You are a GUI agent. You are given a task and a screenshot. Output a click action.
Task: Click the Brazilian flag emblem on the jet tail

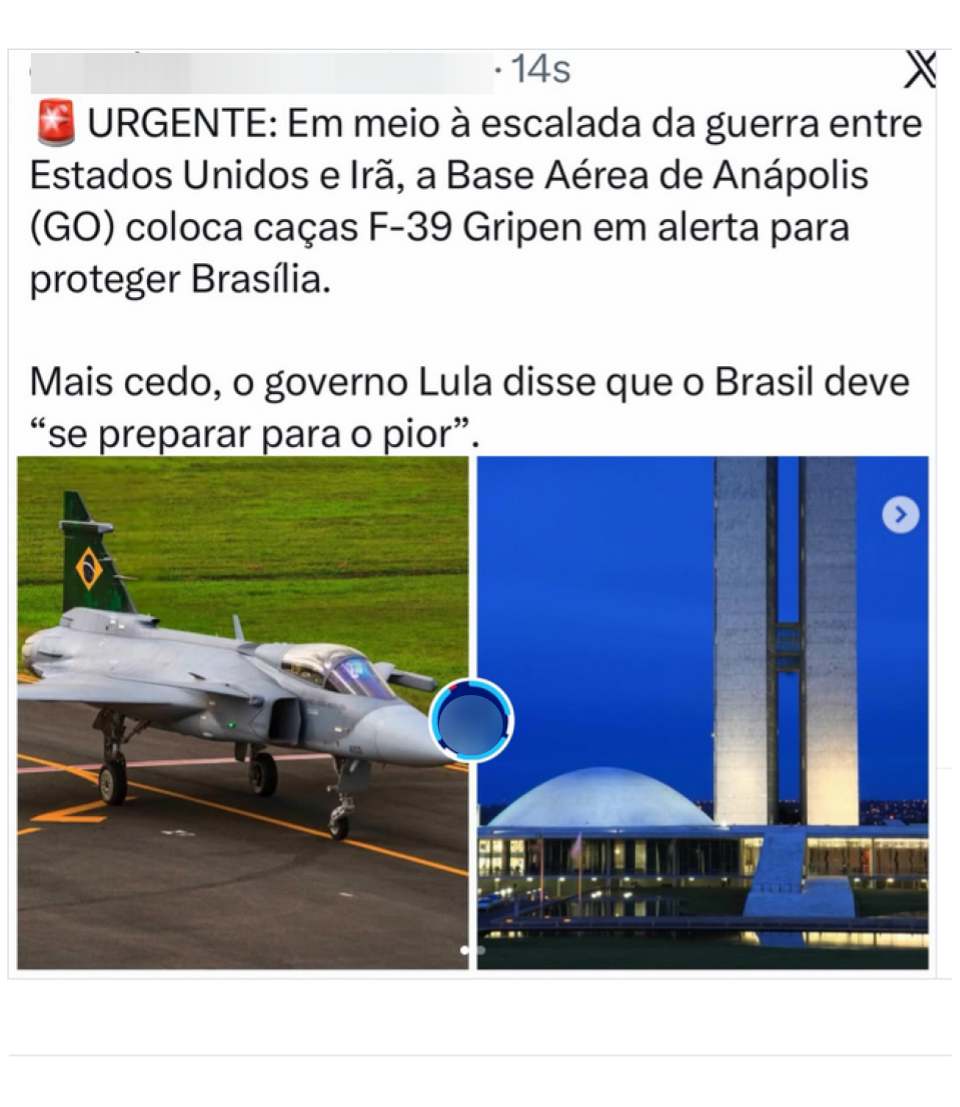[89, 567]
